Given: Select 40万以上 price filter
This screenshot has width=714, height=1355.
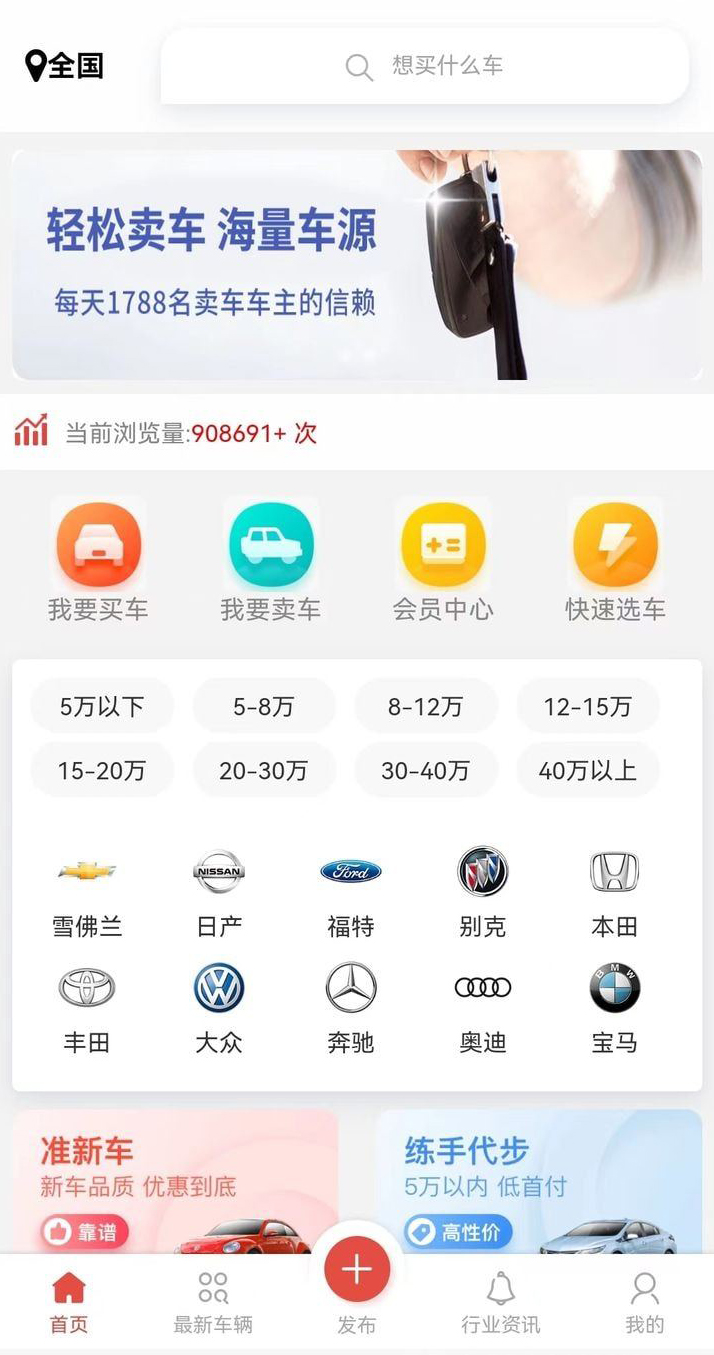Looking at the screenshot, I should tap(588, 770).
